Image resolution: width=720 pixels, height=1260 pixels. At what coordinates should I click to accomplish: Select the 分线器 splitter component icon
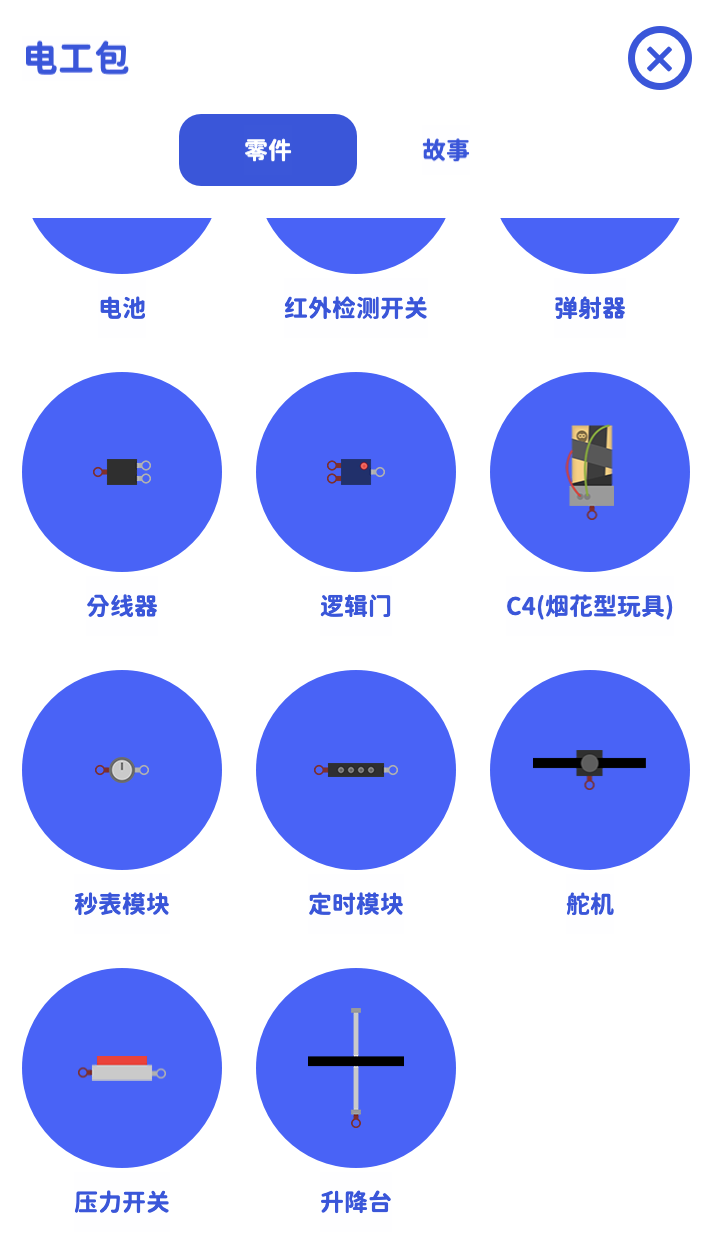pyautogui.click(x=122, y=471)
